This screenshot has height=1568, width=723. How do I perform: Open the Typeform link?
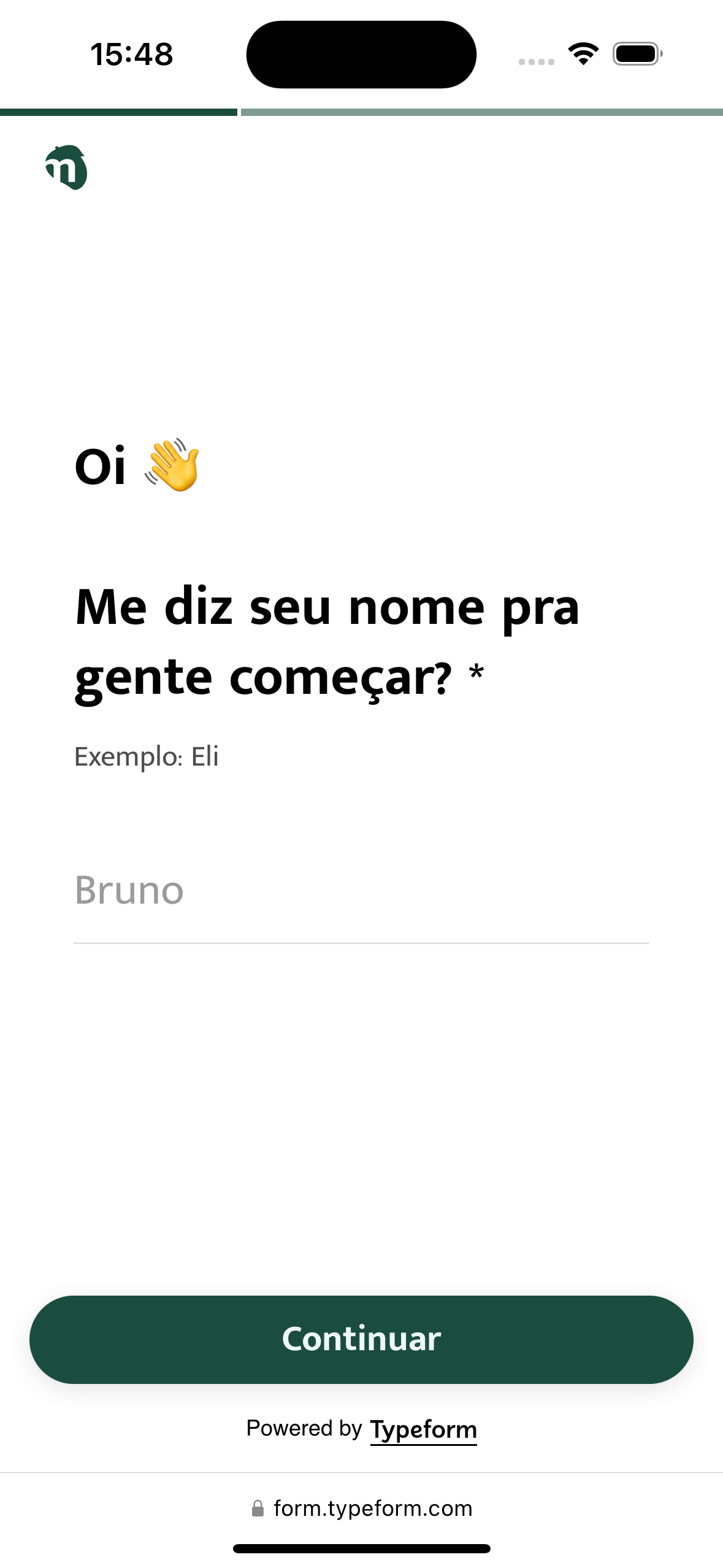click(x=423, y=1429)
